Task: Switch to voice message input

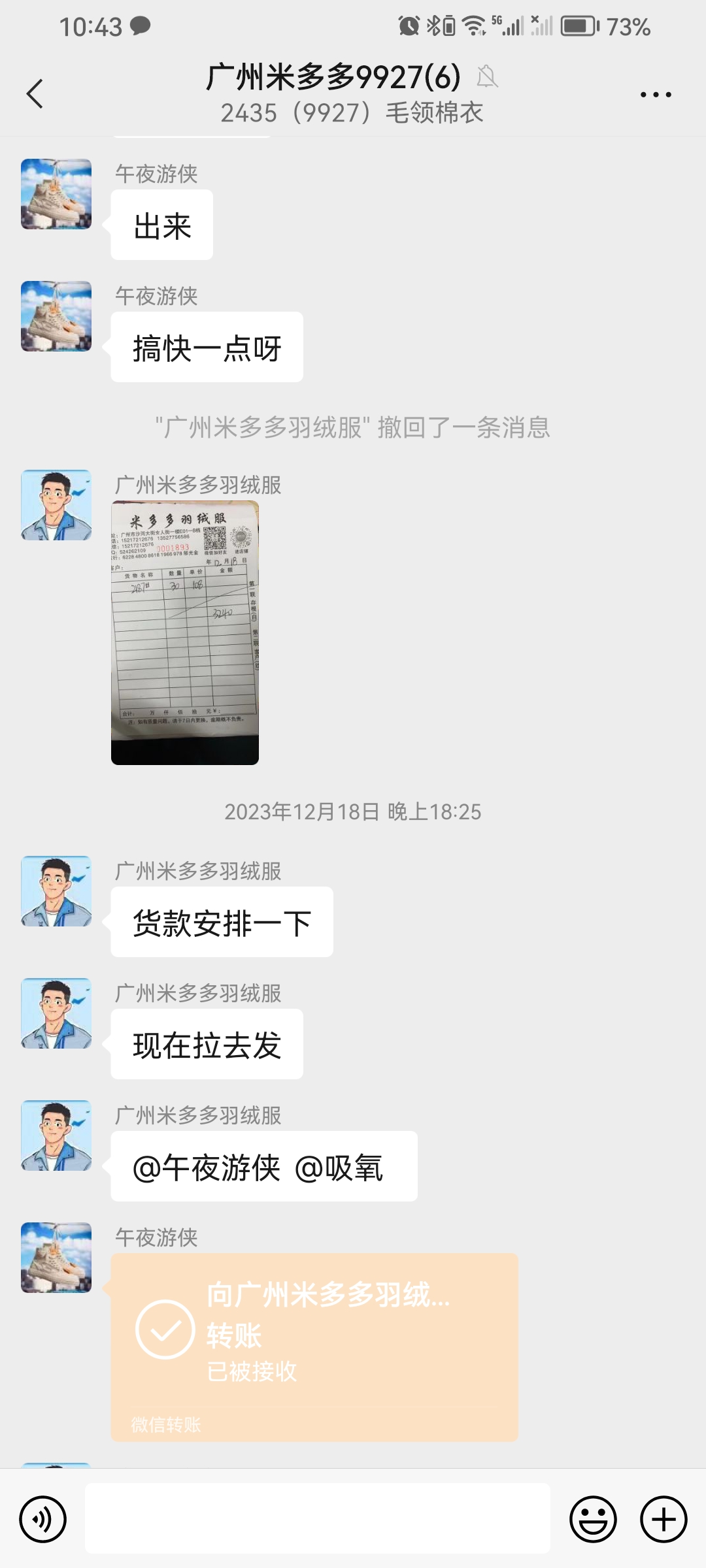Action: 43,1519
